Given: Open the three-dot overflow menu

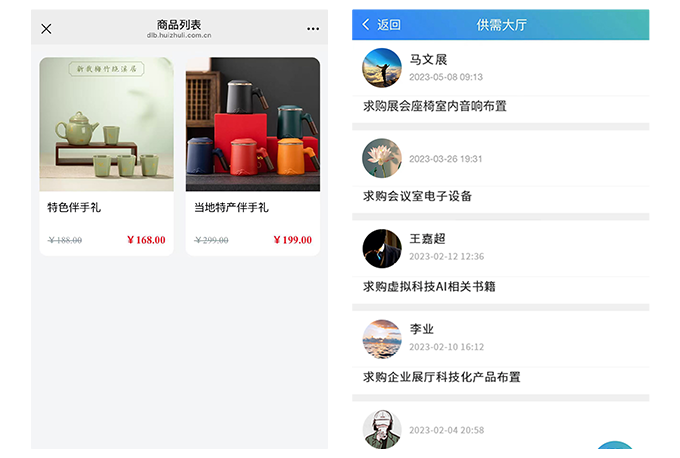Looking at the screenshot, I should tap(313, 29).
